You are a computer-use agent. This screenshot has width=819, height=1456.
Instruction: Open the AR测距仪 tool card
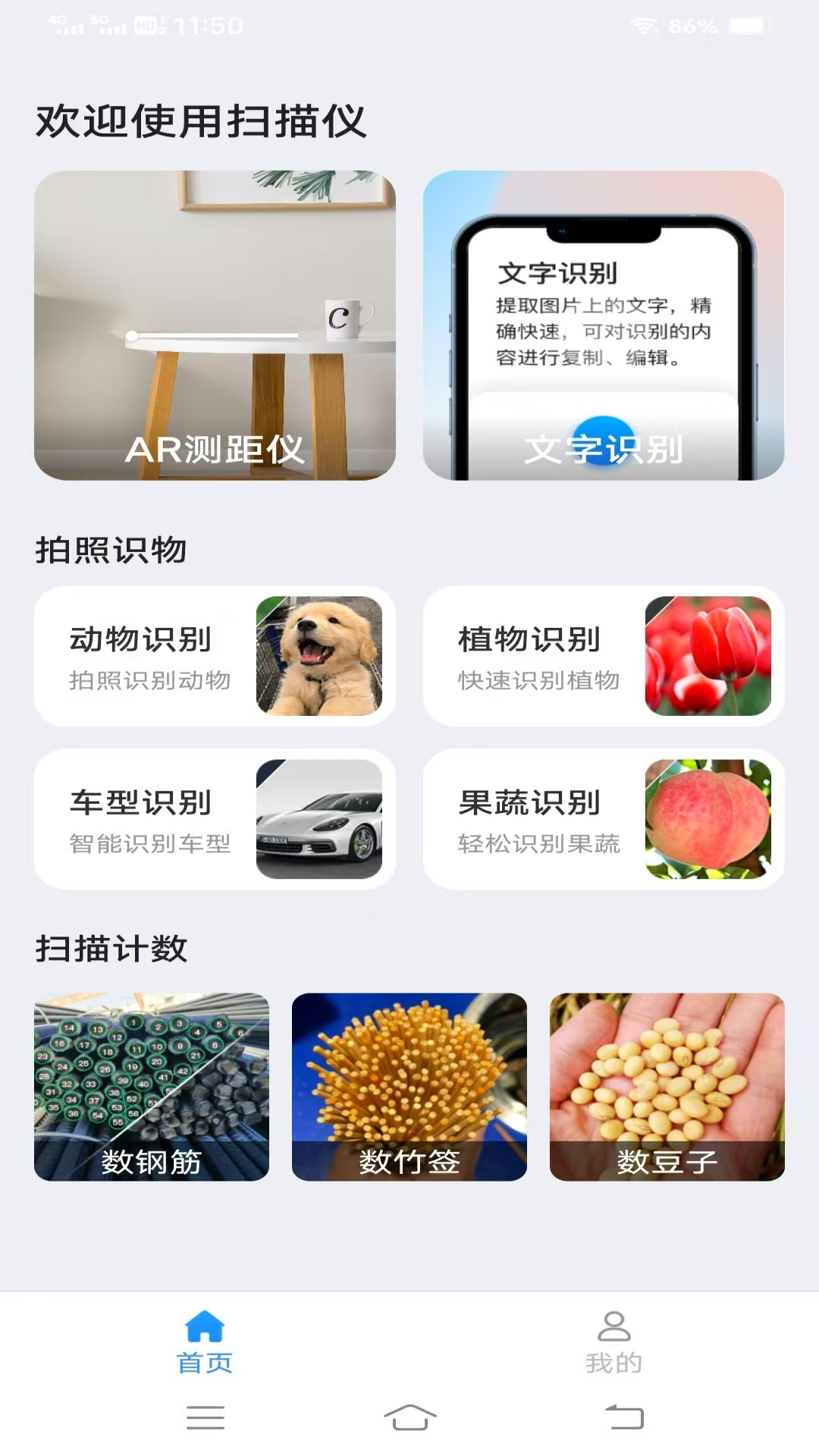(x=215, y=325)
